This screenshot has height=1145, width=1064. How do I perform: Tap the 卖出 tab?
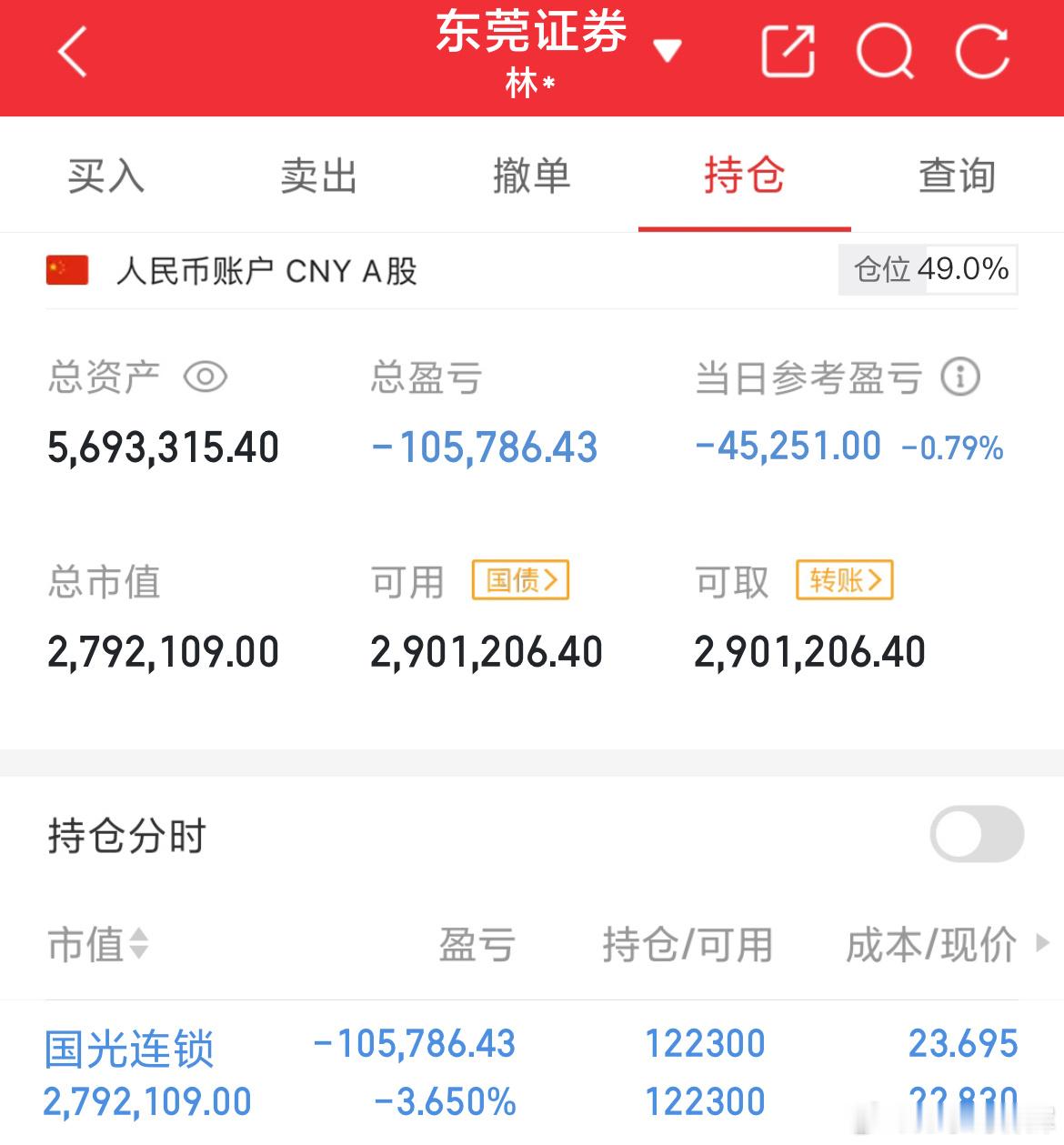click(x=318, y=176)
